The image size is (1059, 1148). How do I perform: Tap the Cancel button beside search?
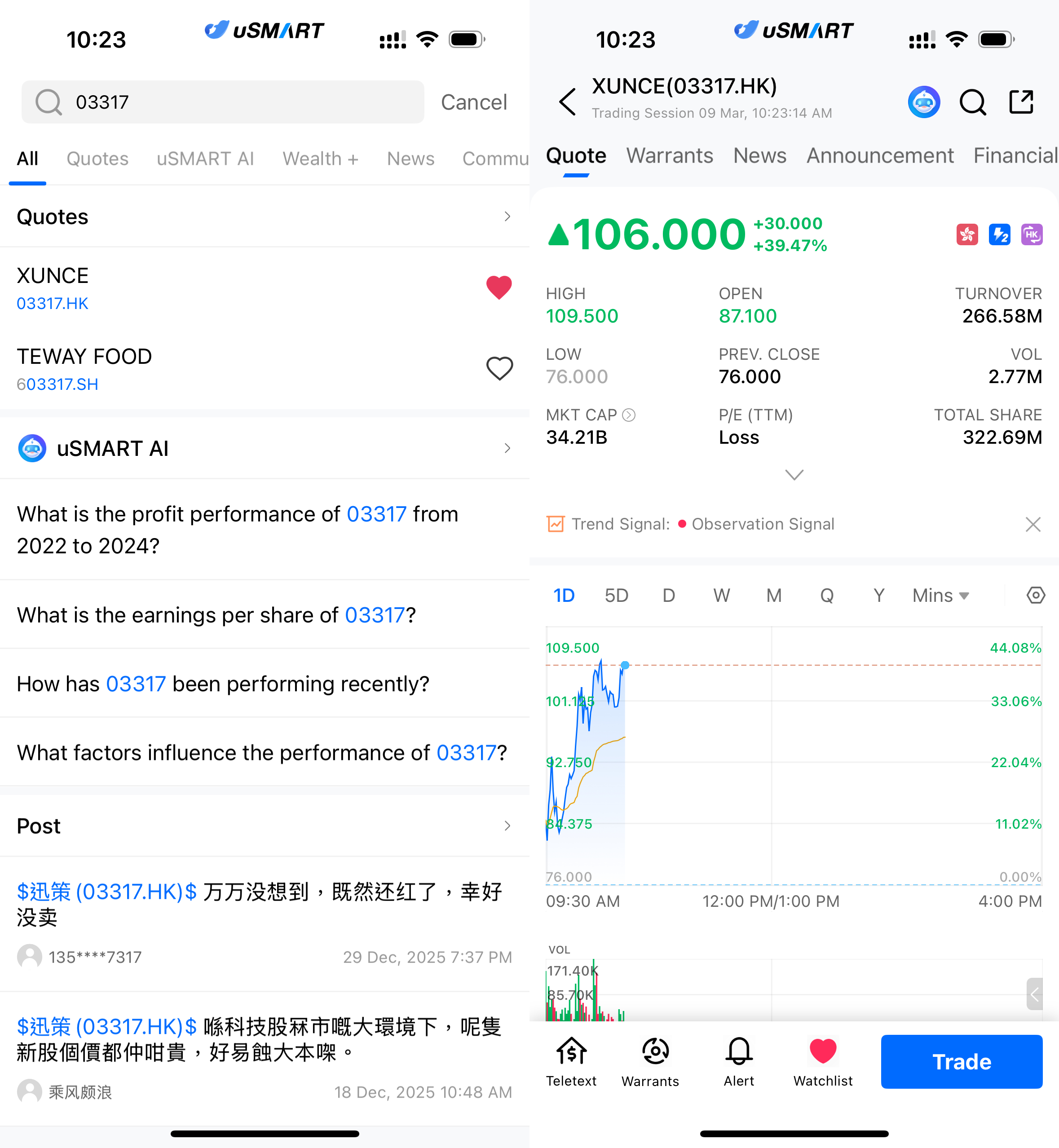473,102
